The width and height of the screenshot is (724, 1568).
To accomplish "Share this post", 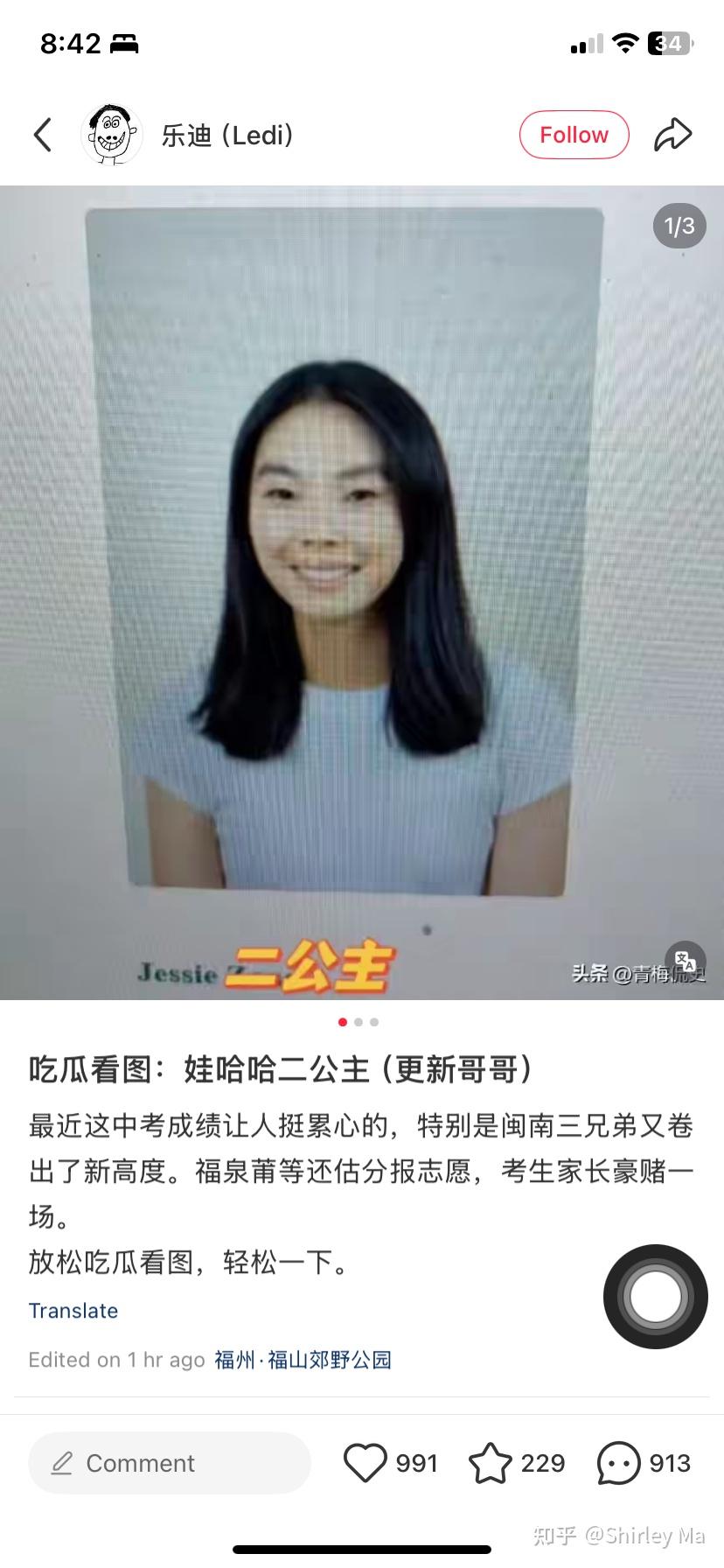I will click(x=672, y=135).
